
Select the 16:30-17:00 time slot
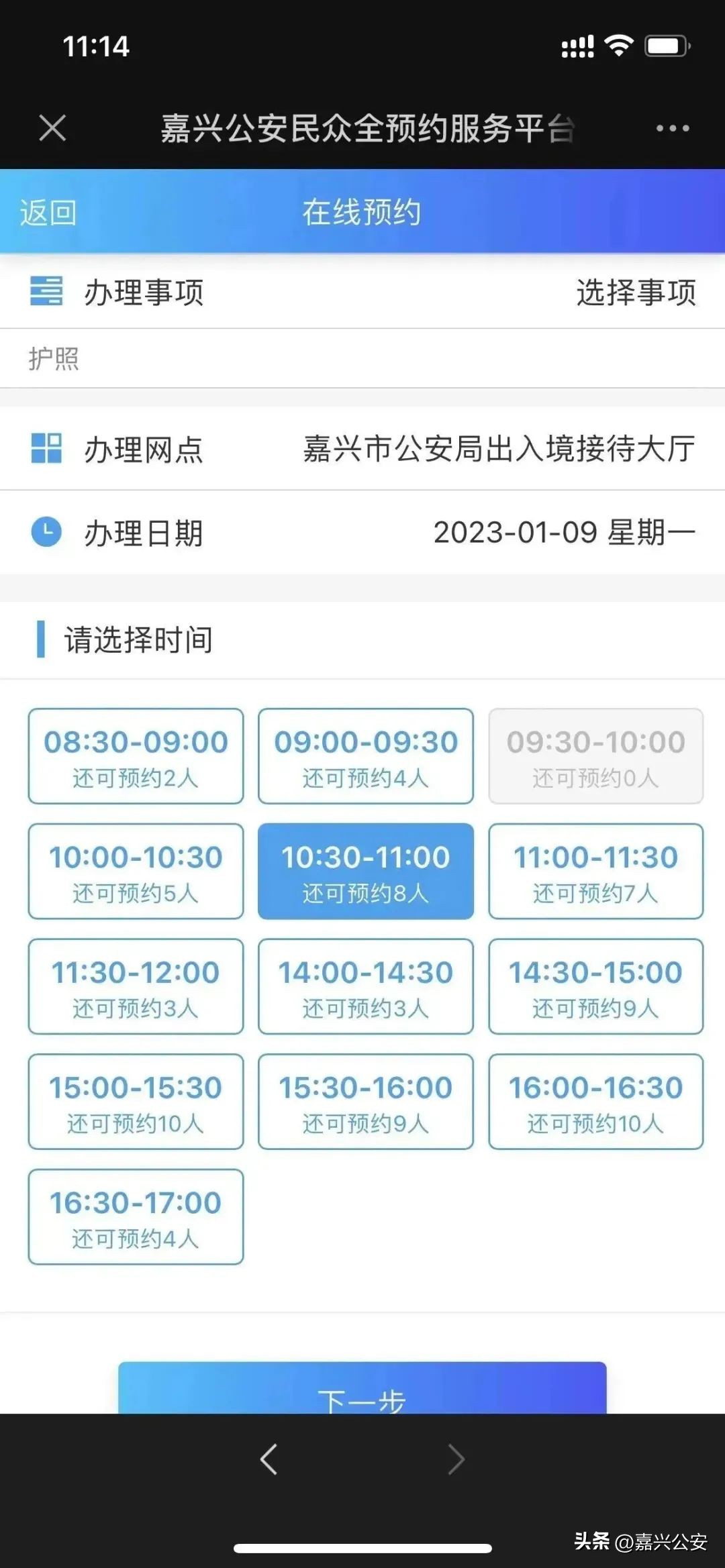coord(135,1218)
